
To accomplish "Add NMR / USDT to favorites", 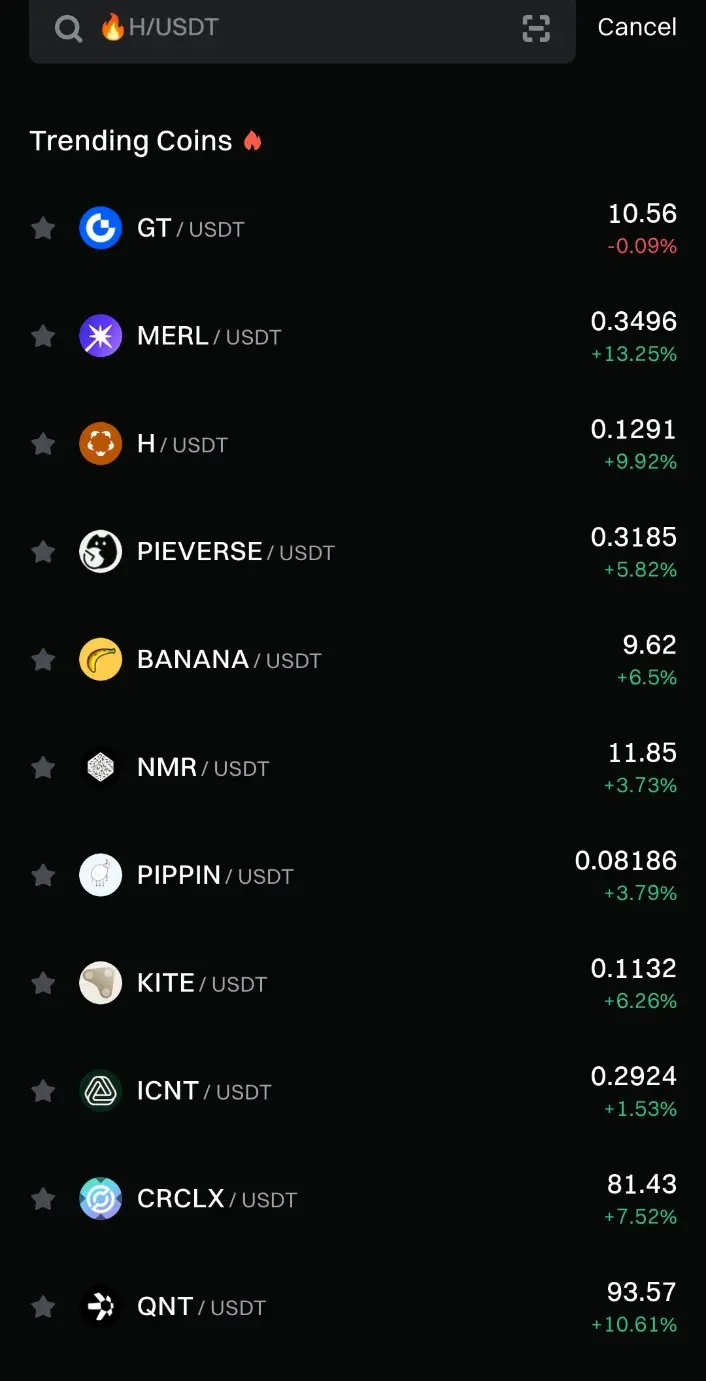I will coord(42,768).
